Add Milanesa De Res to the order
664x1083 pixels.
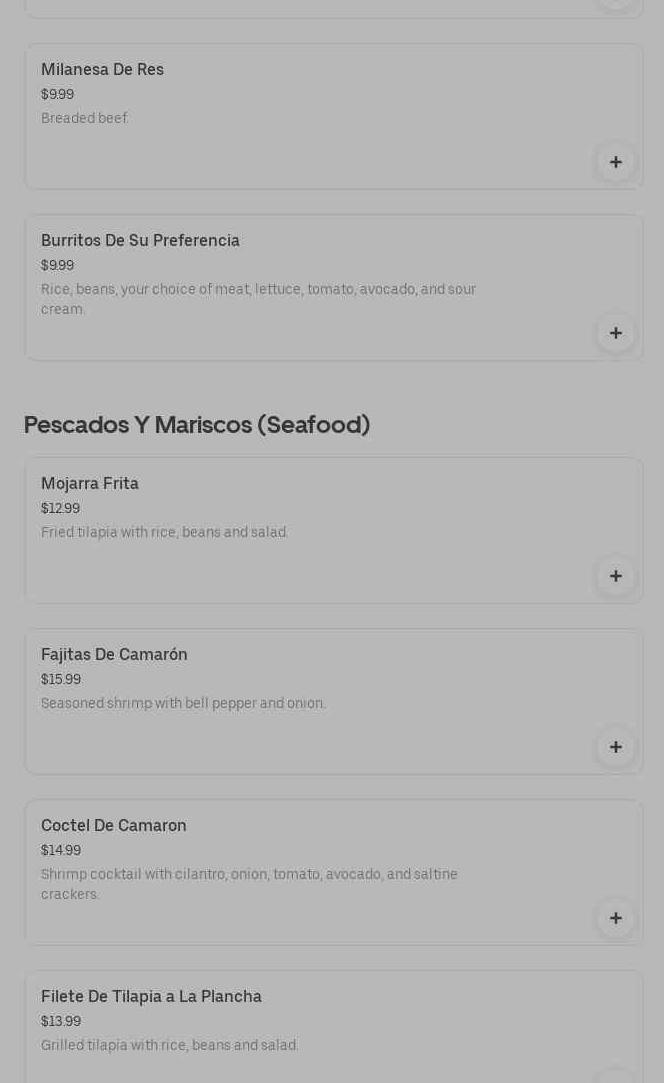[615, 162]
